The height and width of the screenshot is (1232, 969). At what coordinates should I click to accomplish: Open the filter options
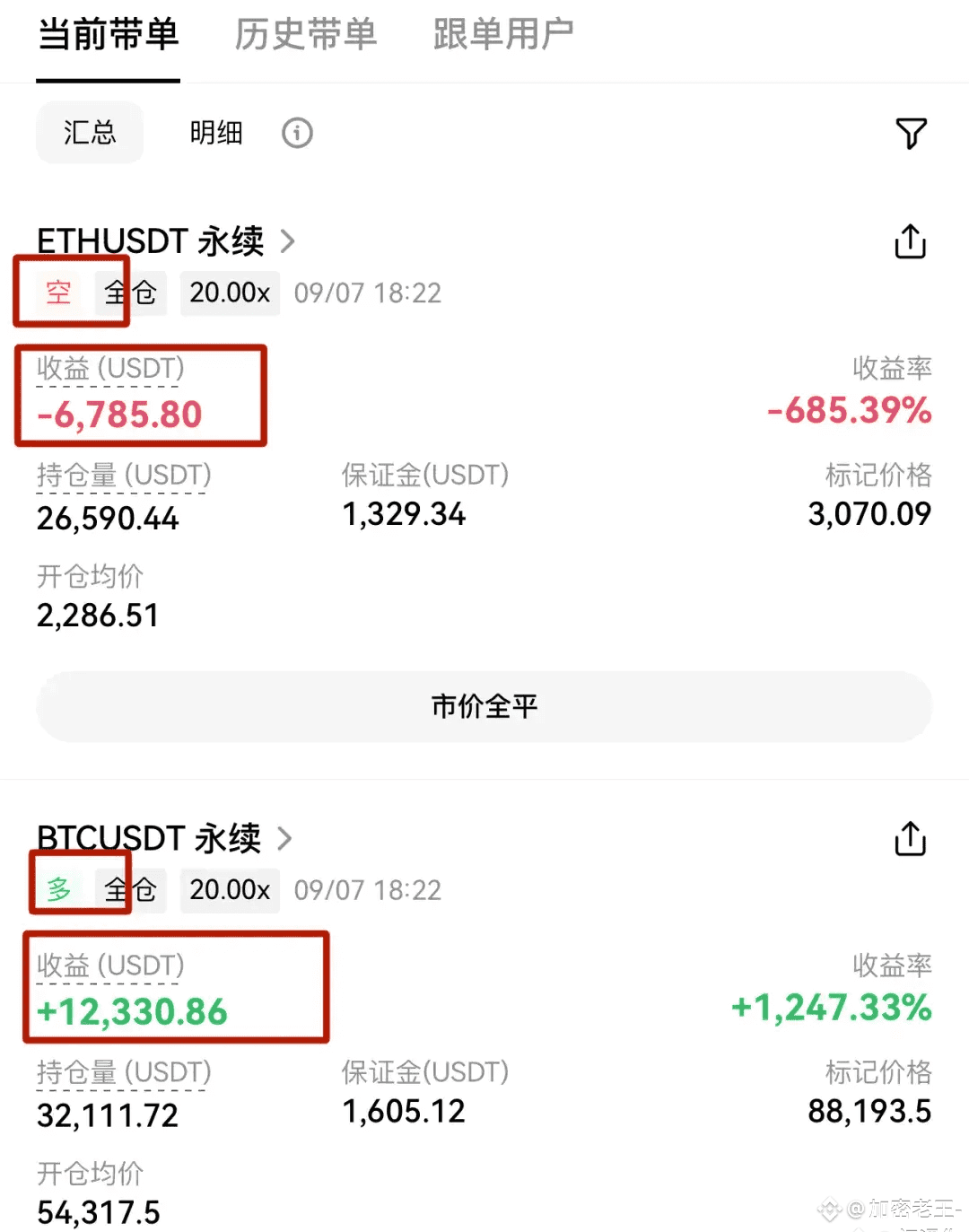[911, 133]
